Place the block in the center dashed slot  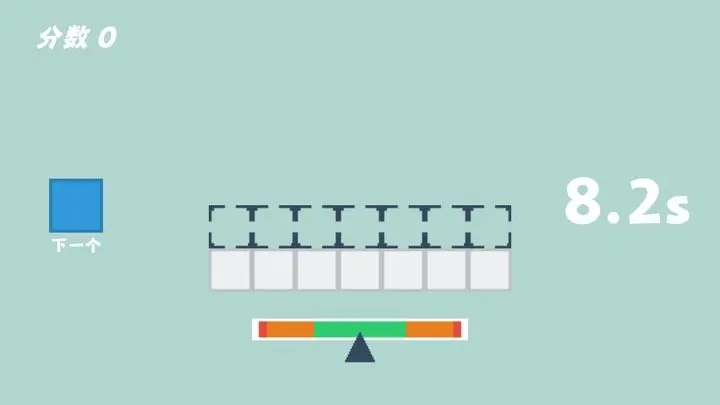tap(360, 227)
